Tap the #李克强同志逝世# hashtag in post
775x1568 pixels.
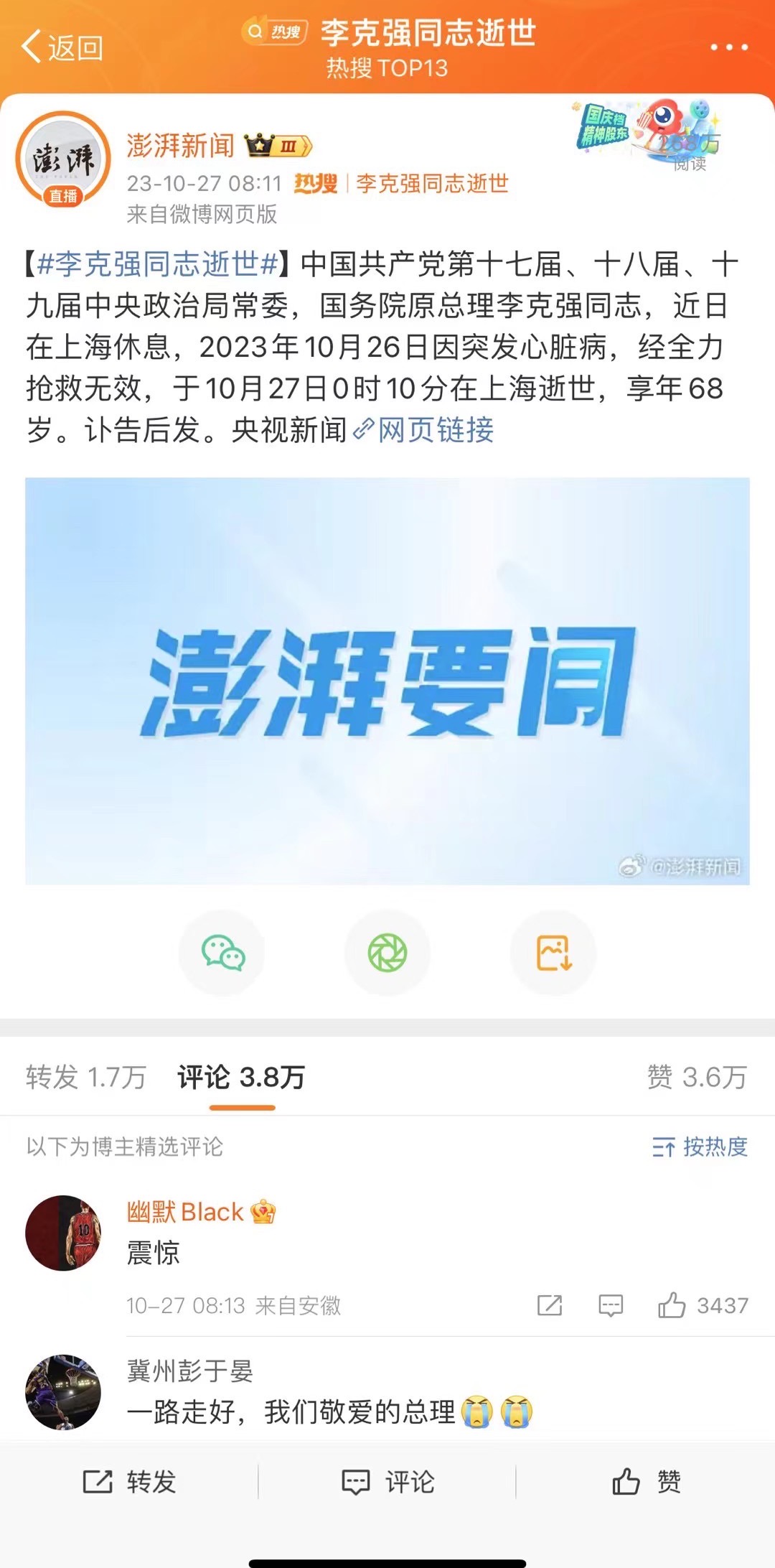158,264
